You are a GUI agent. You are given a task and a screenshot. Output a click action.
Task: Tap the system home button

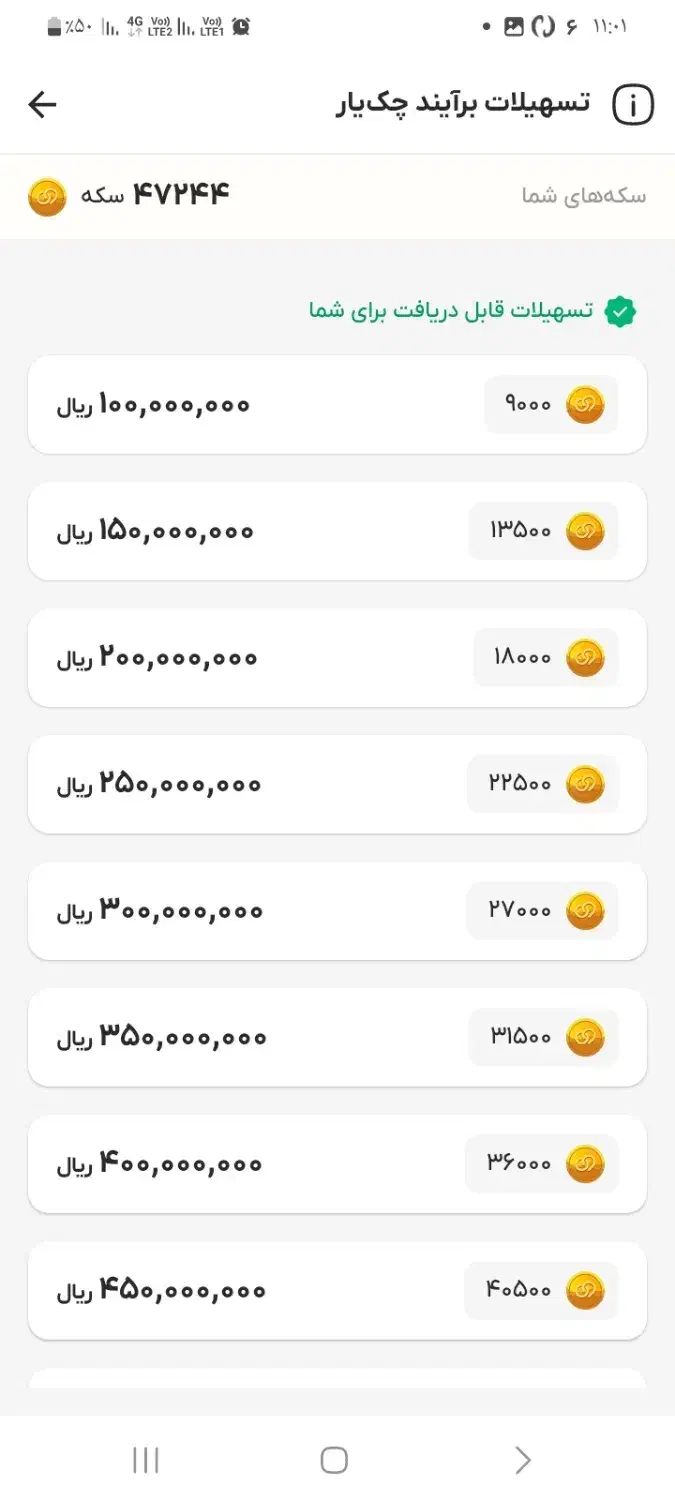click(x=334, y=1460)
